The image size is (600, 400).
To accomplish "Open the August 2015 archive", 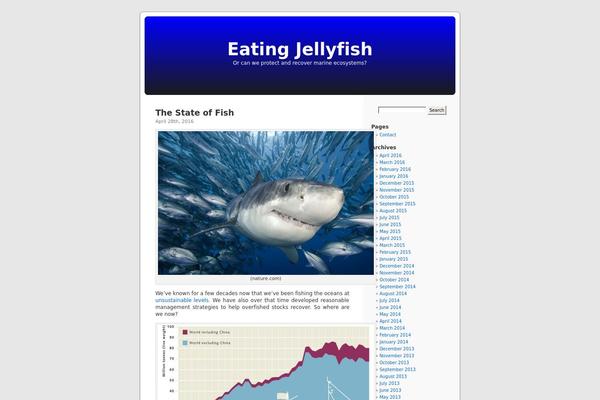I will [393, 211].
